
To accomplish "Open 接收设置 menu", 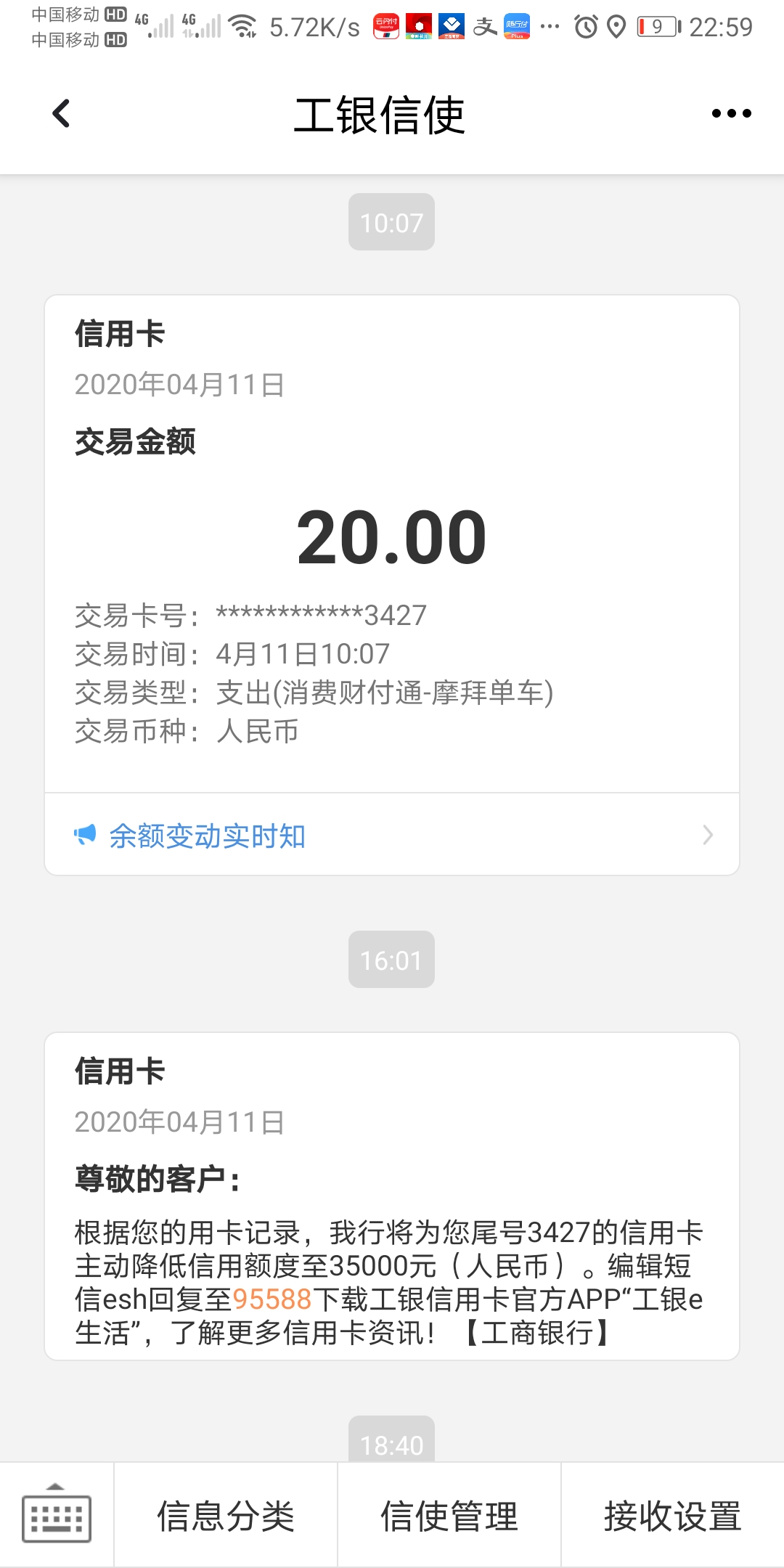I will coord(673,1516).
